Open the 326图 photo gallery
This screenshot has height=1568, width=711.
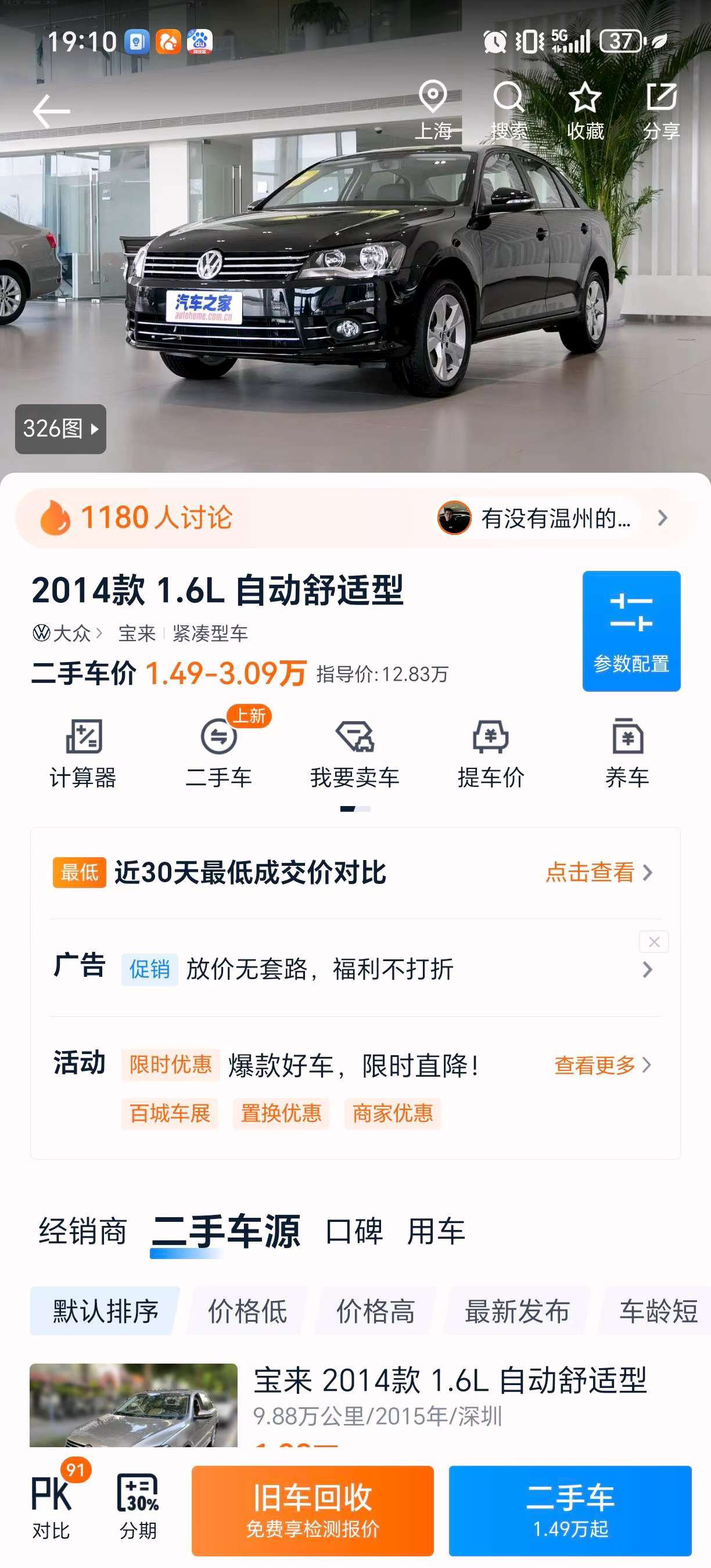click(60, 429)
